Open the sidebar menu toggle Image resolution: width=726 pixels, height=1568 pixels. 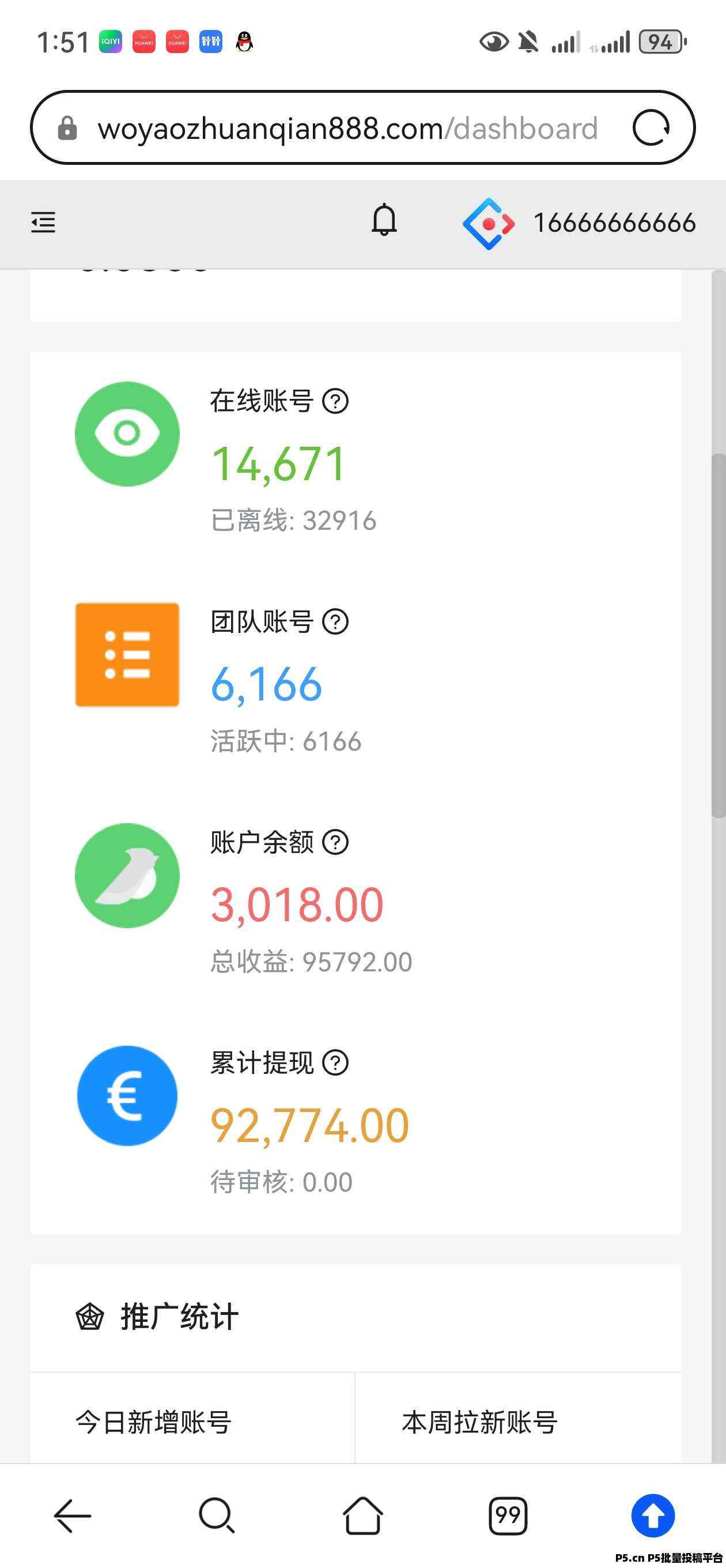pyautogui.click(x=43, y=222)
